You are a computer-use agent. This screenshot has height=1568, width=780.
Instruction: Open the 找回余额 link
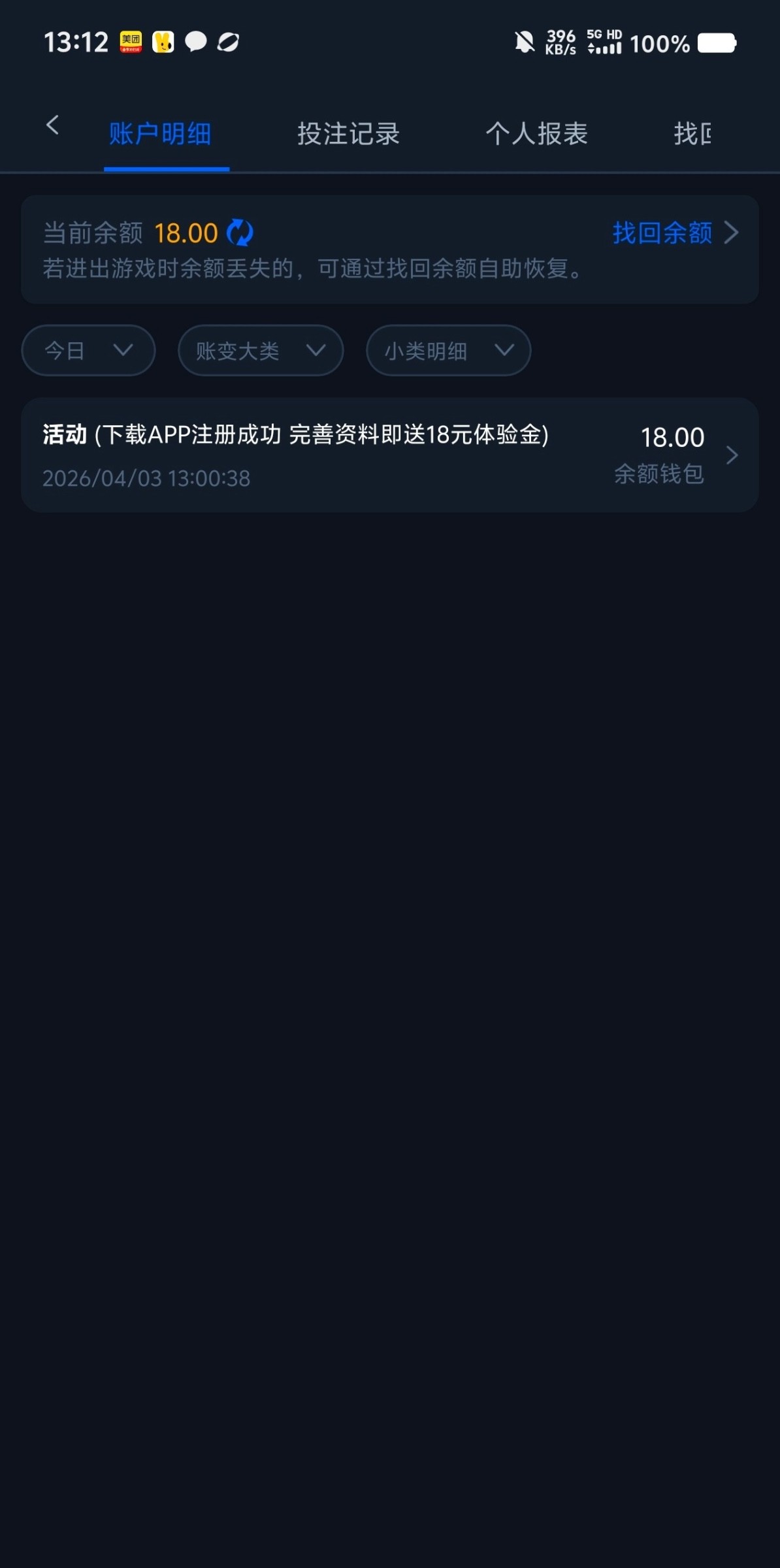(674, 233)
